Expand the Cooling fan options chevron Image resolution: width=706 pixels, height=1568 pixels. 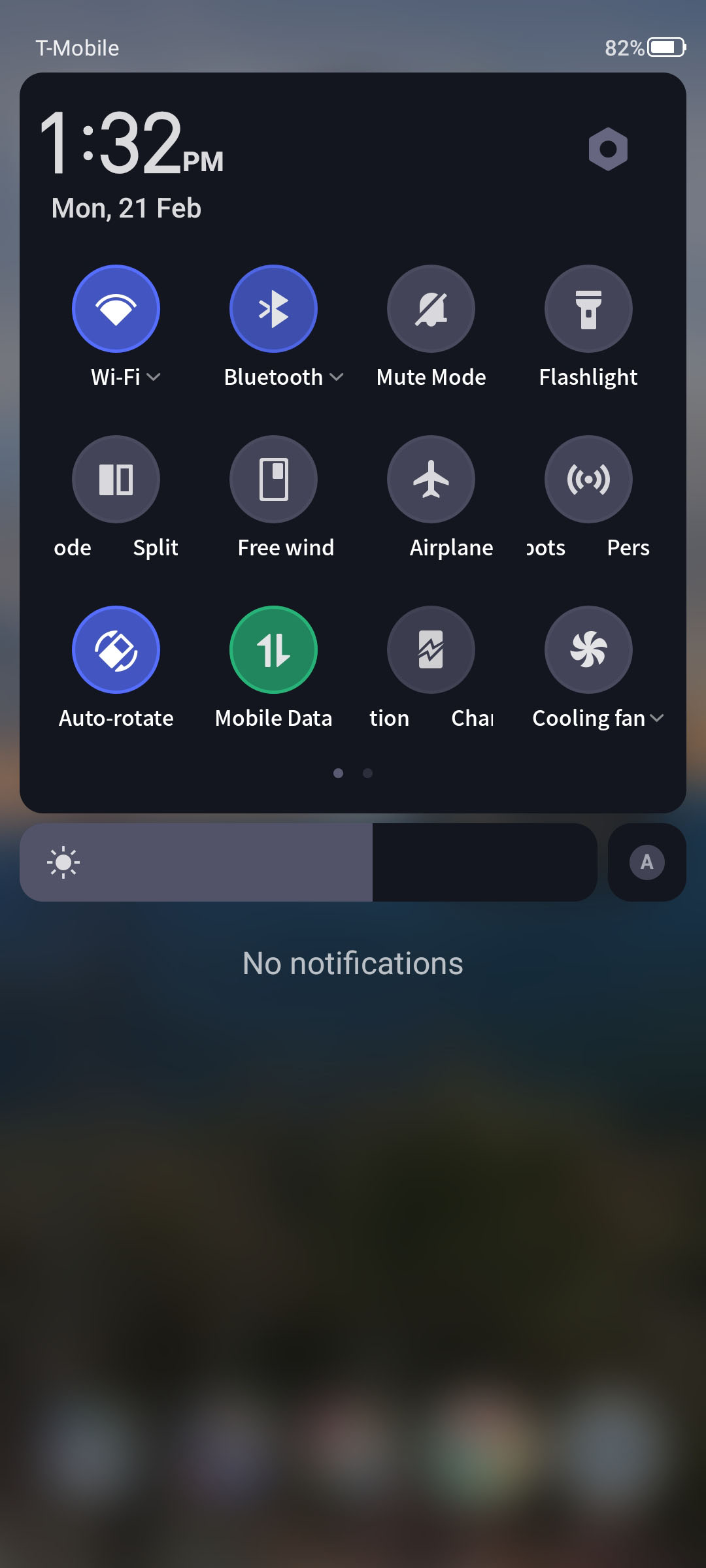click(657, 718)
